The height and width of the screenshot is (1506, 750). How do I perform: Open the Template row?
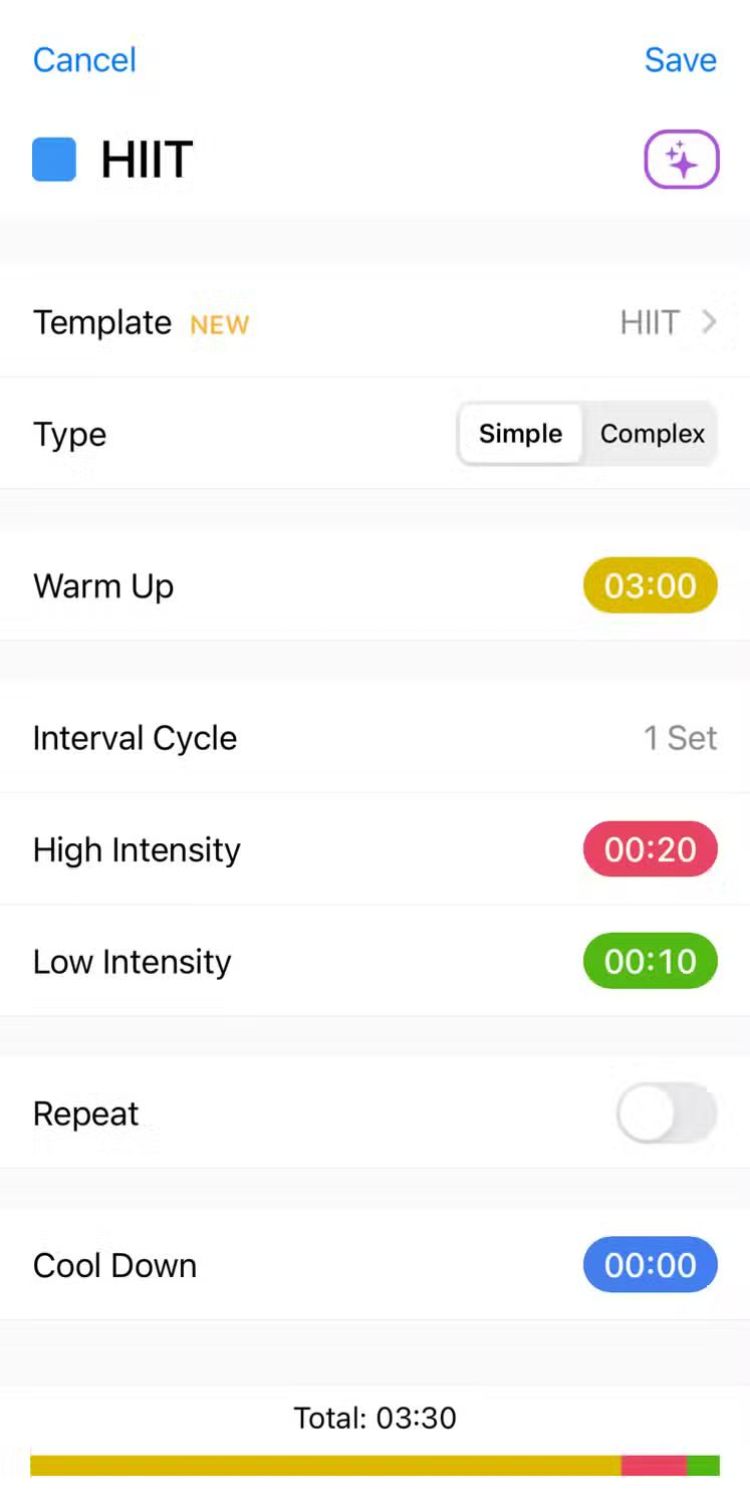[x=375, y=322]
